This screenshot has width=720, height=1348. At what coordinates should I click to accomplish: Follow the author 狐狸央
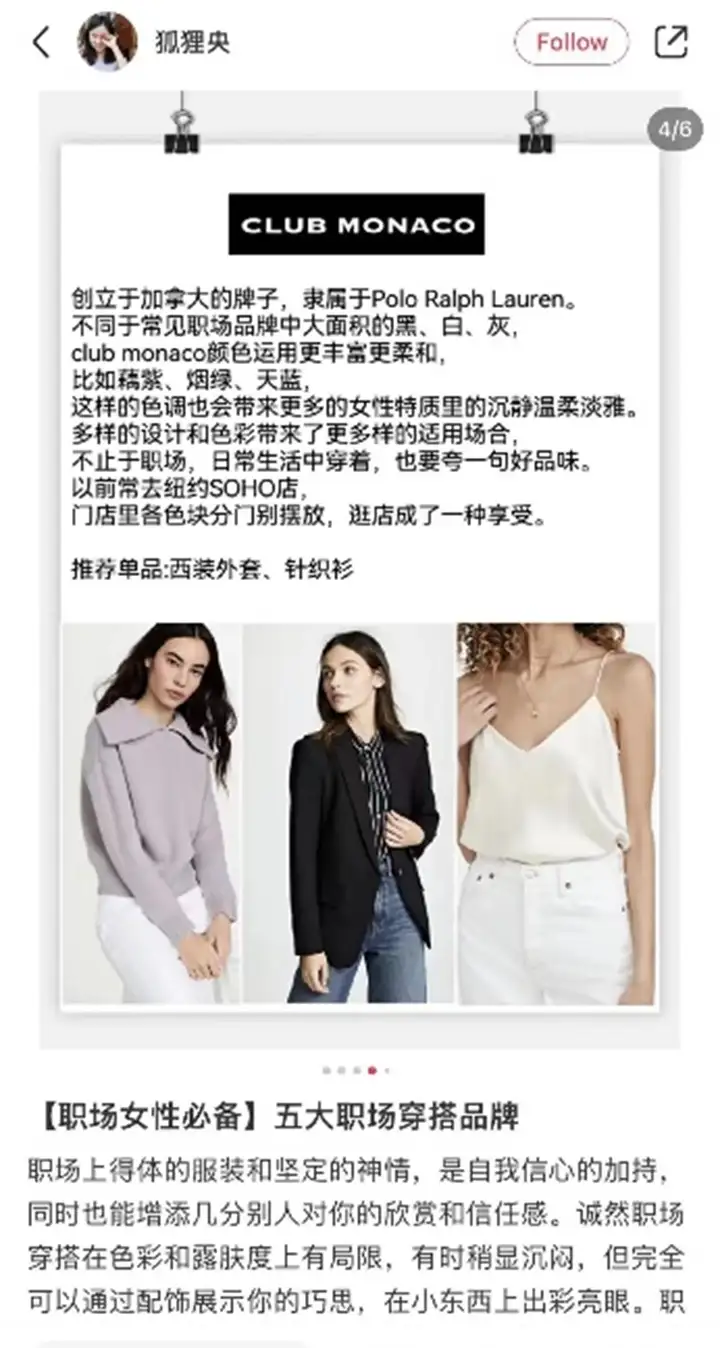coord(571,42)
